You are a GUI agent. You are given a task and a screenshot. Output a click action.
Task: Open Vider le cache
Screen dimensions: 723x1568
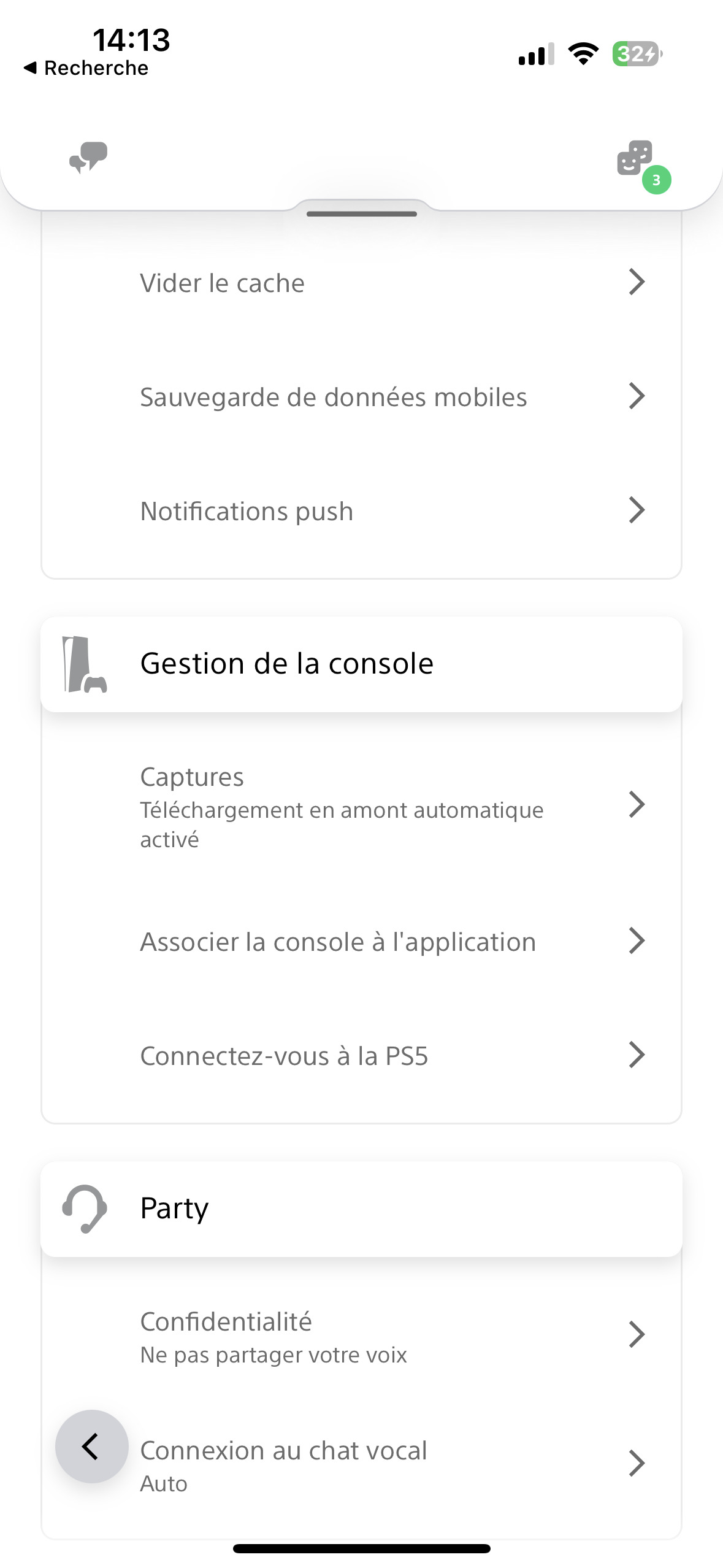[361, 283]
